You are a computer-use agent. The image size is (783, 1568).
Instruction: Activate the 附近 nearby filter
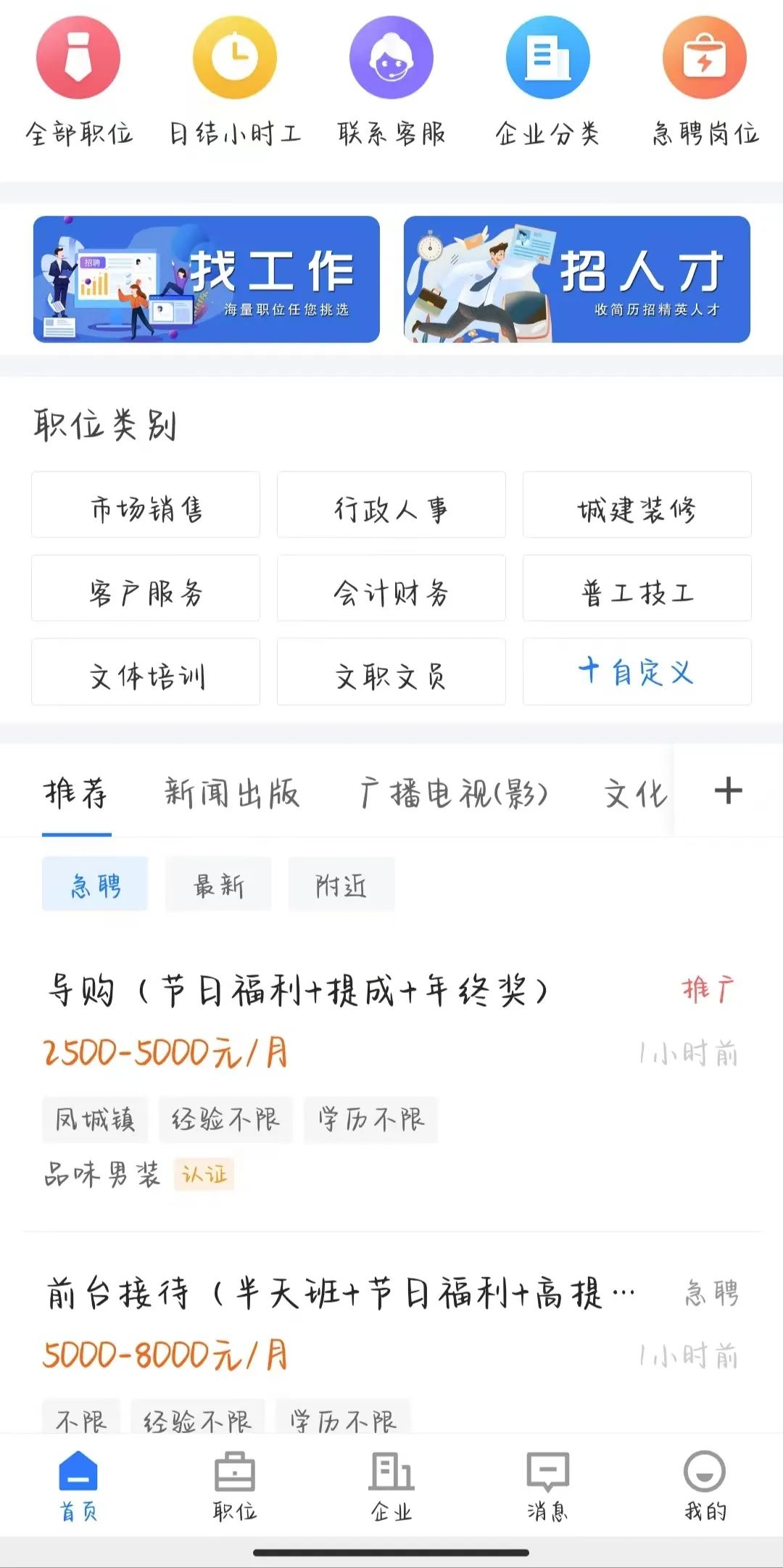click(x=341, y=883)
